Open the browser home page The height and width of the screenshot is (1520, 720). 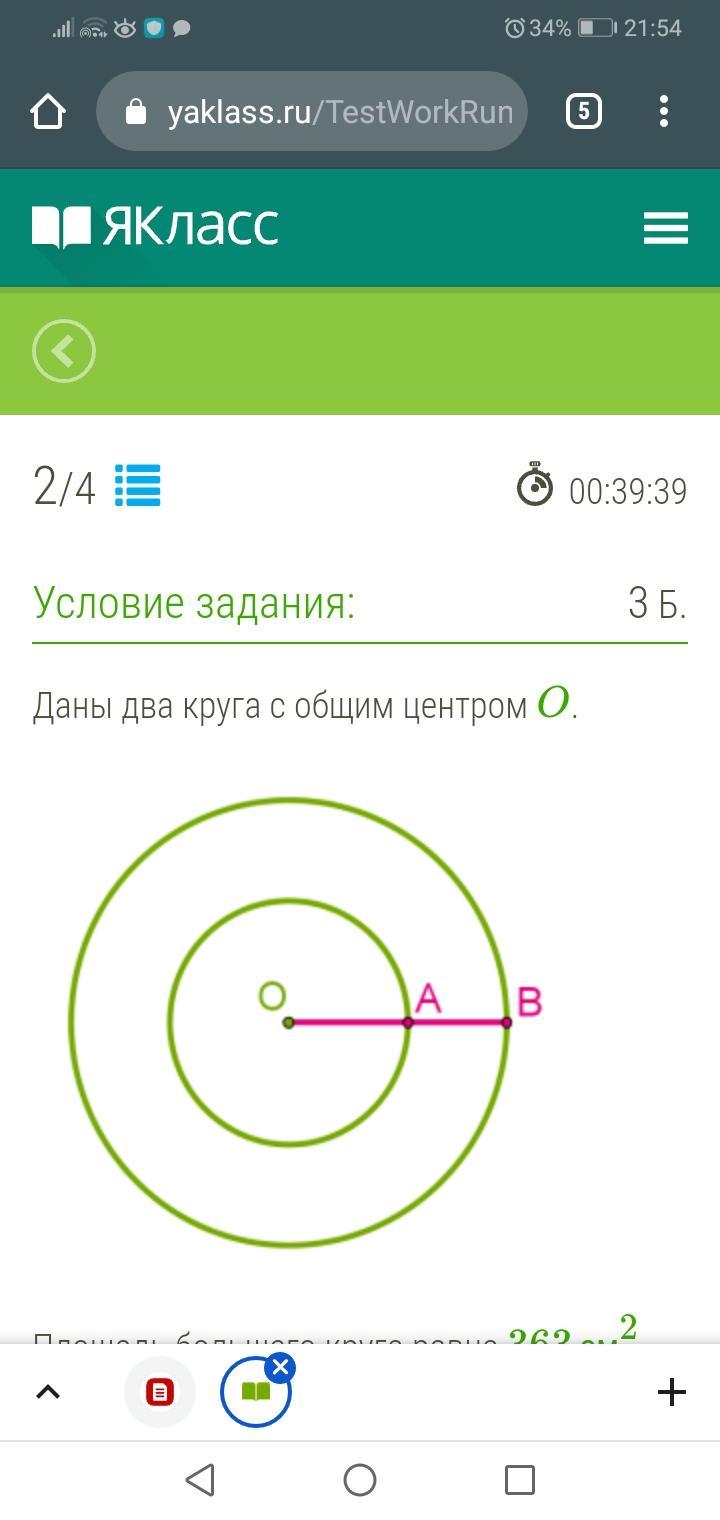click(48, 111)
